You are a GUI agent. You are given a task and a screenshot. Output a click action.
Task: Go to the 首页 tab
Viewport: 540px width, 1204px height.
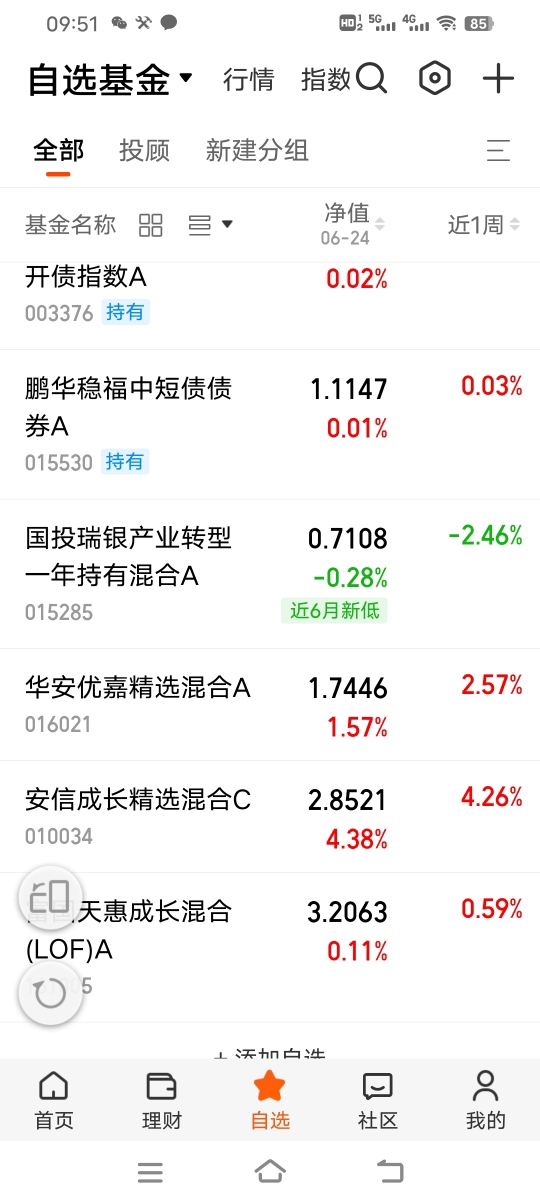pyautogui.click(x=54, y=1100)
